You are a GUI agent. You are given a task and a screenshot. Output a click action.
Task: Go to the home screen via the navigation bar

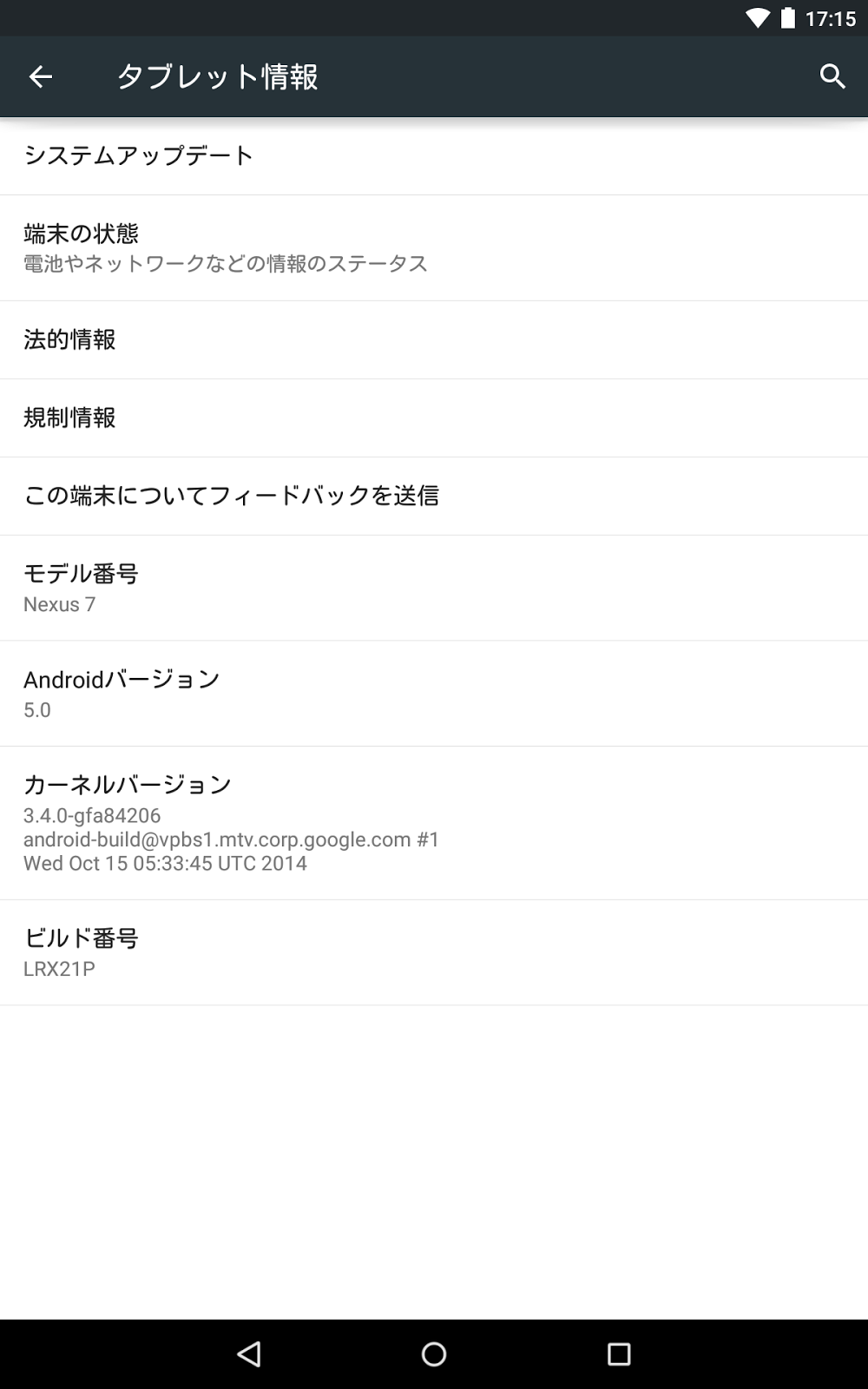pyautogui.click(x=434, y=1354)
